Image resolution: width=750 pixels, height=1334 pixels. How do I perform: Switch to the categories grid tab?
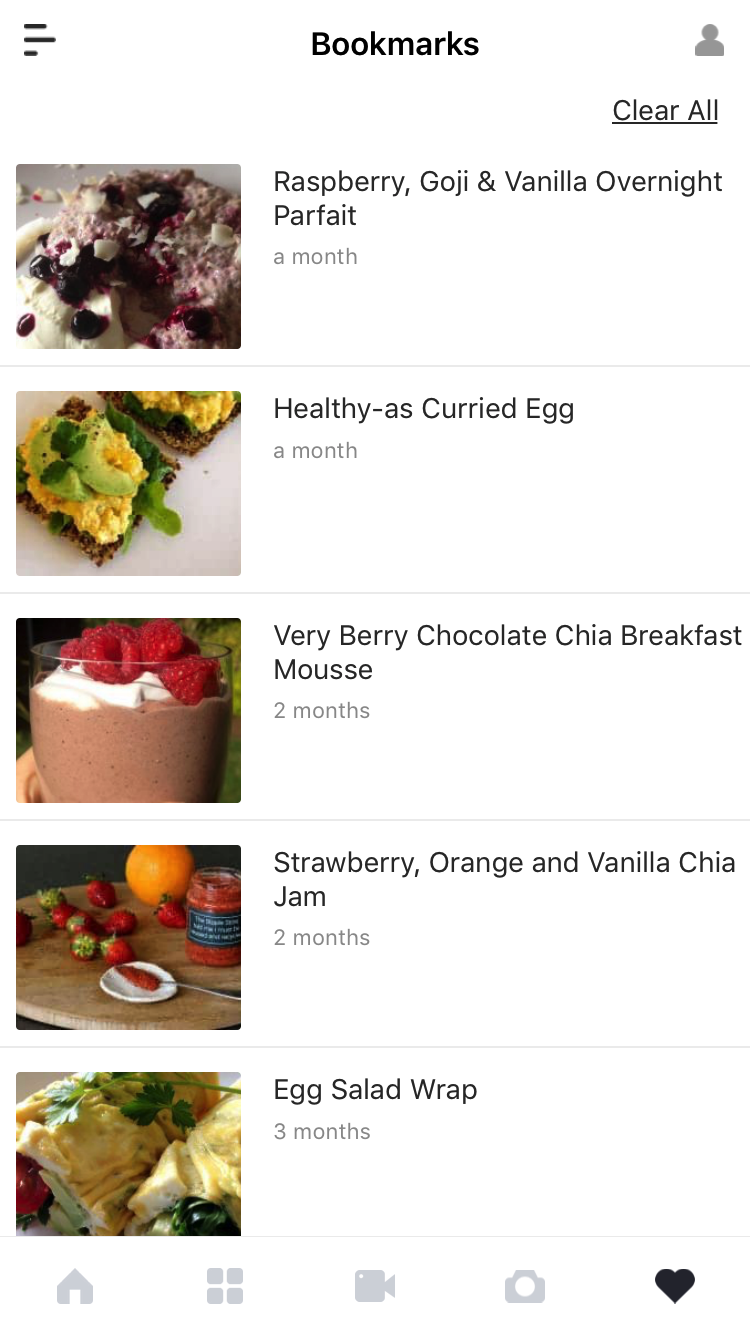click(x=225, y=1286)
